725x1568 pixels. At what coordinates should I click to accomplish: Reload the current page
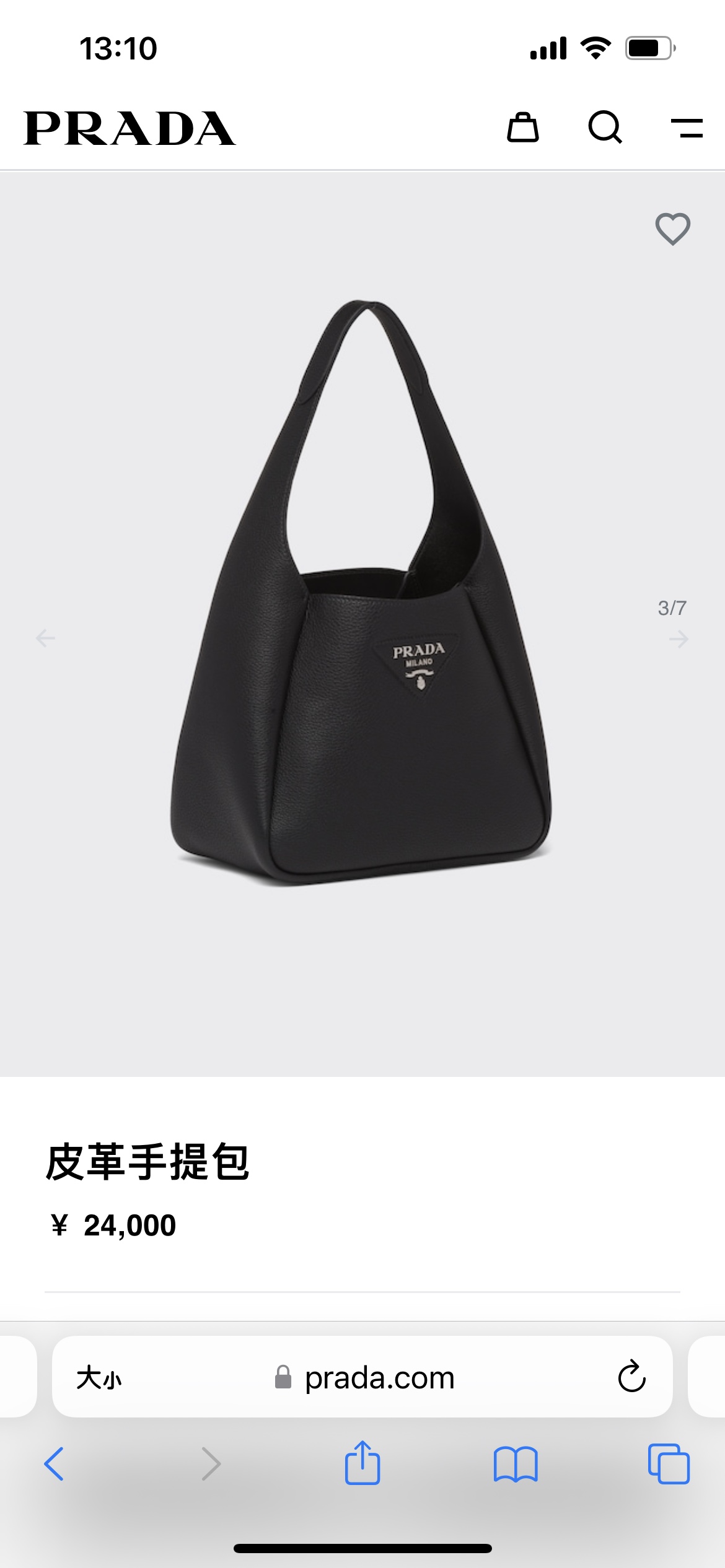coord(631,1377)
